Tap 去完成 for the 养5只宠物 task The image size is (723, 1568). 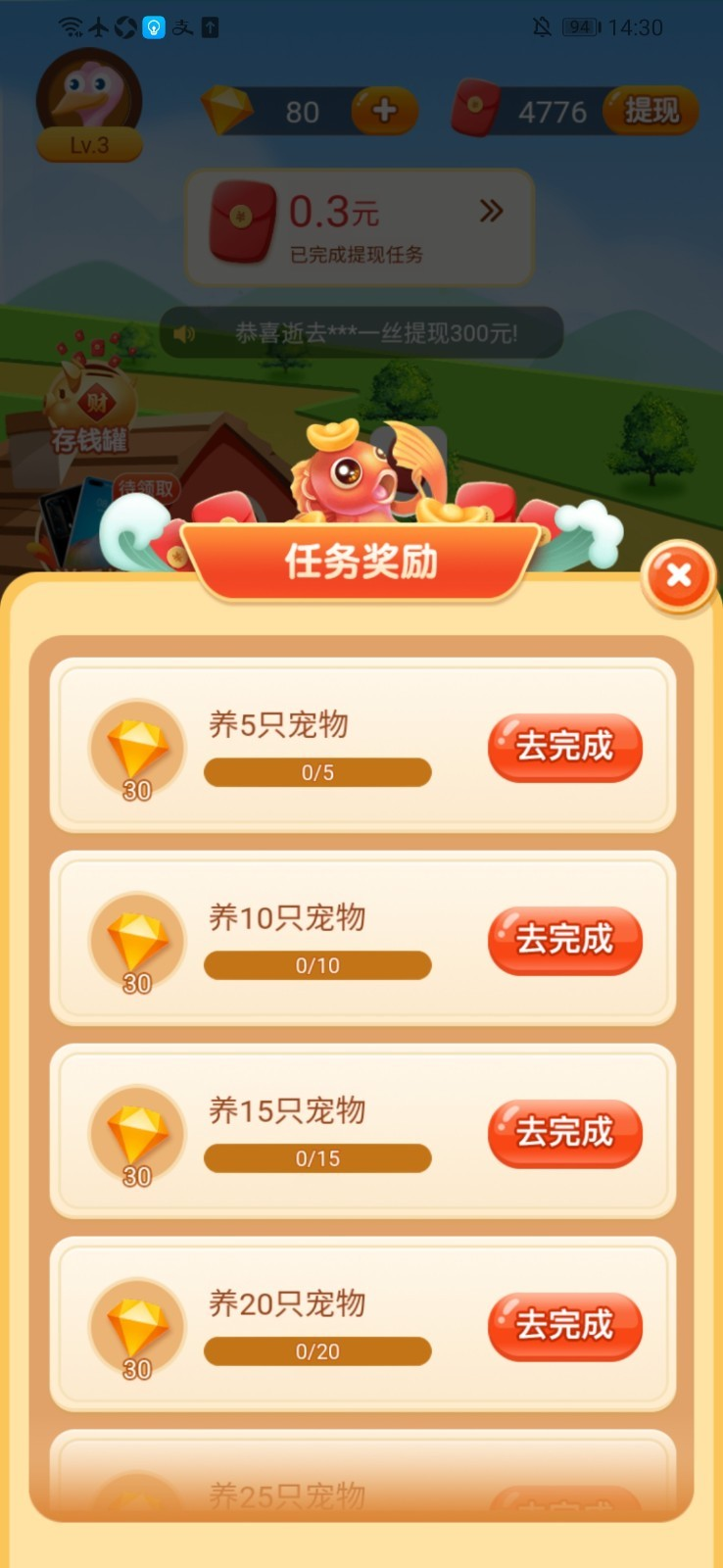[564, 747]
